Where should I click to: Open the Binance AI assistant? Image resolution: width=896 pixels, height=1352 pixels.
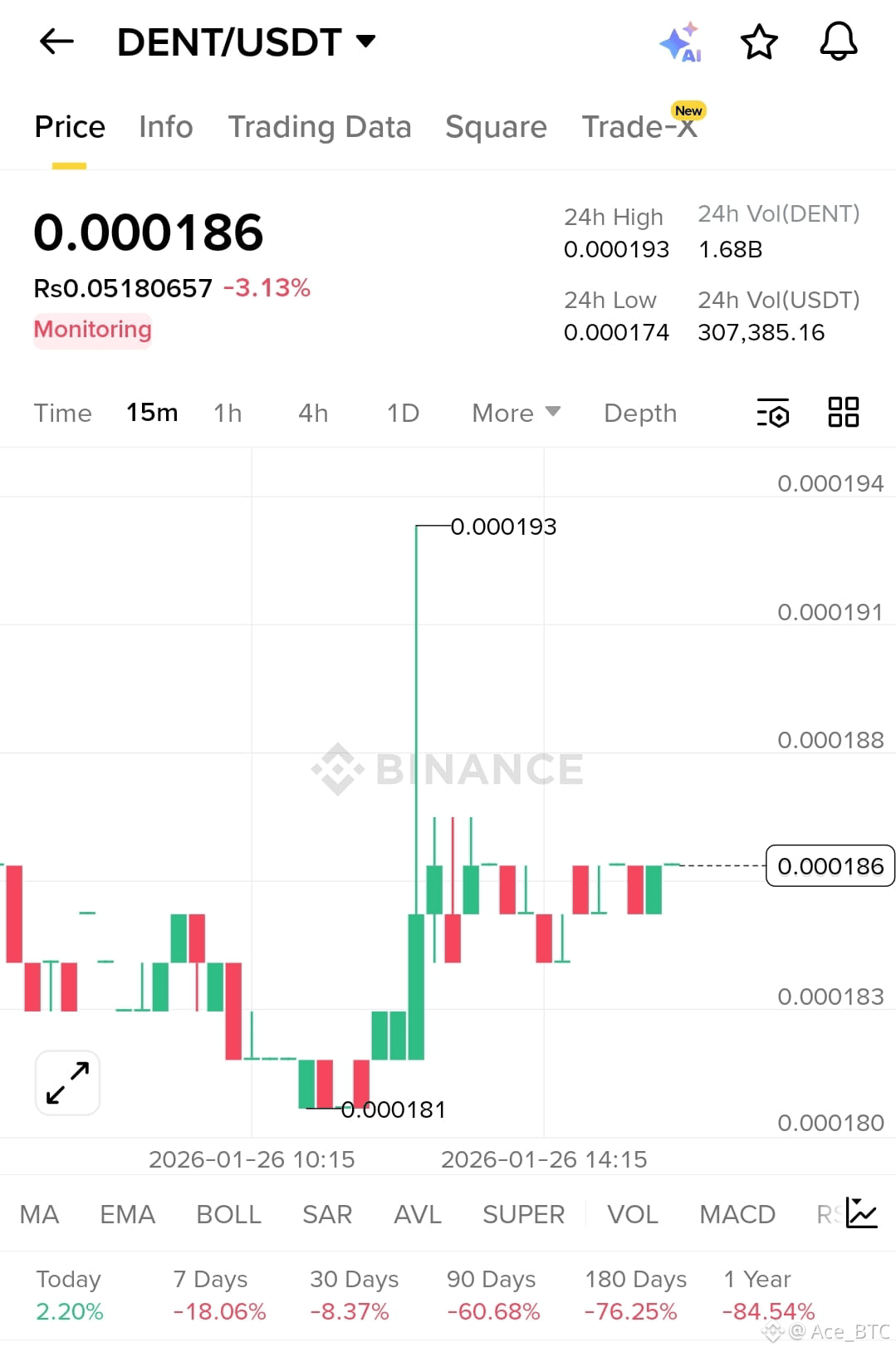(679, 42)
